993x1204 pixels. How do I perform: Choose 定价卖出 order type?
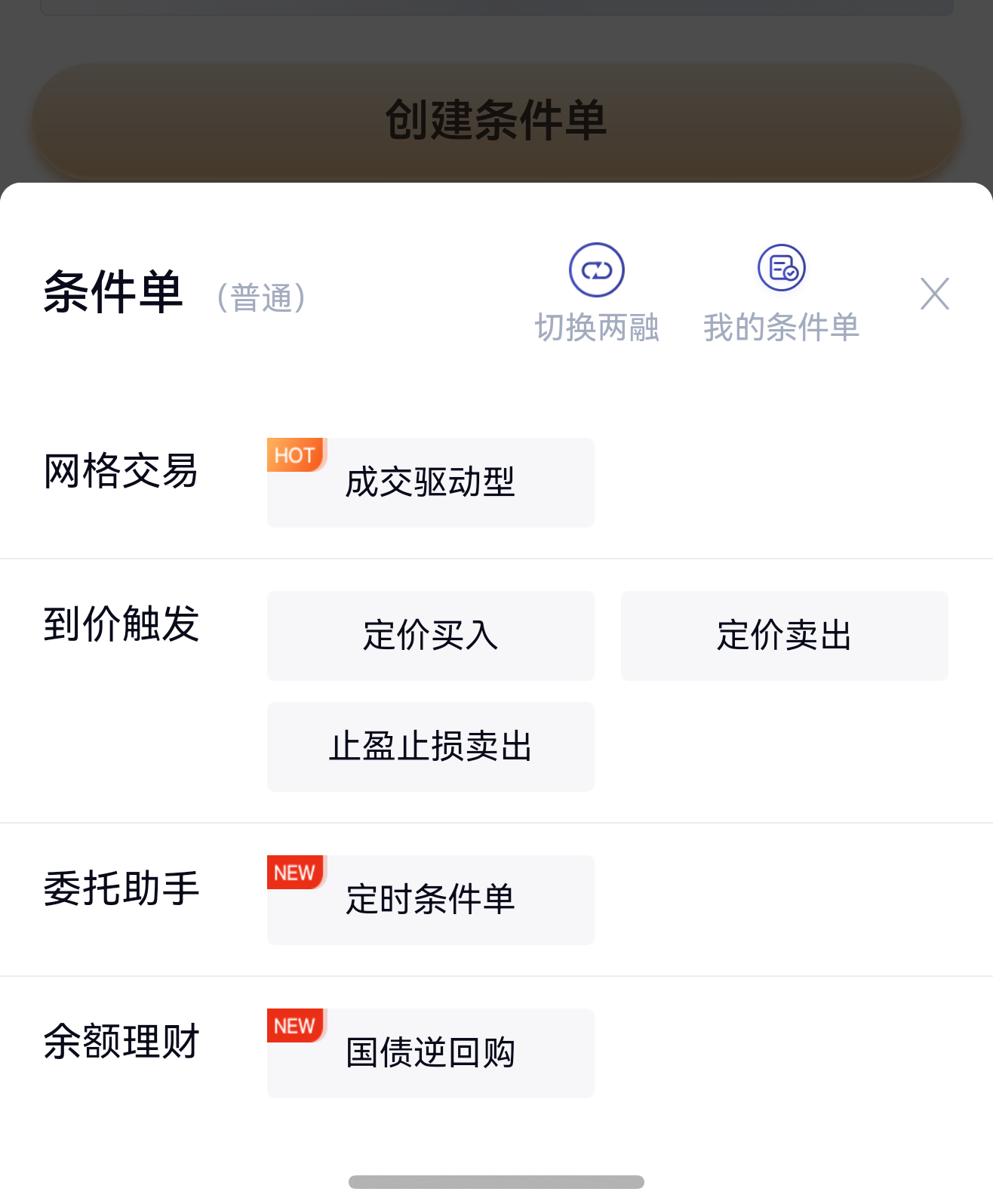[784, 636]
